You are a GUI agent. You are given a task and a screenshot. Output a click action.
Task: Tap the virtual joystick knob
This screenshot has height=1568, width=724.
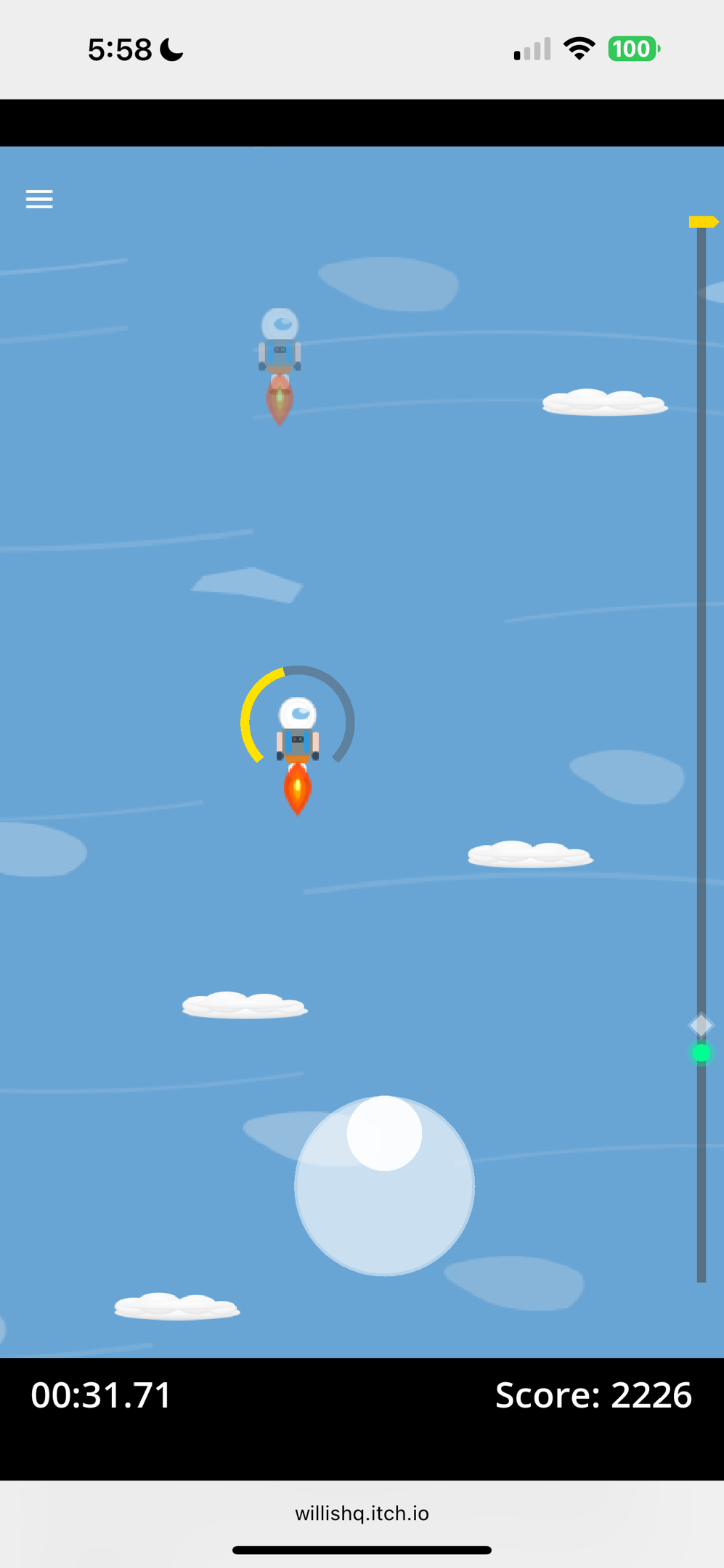point(384,1133)
